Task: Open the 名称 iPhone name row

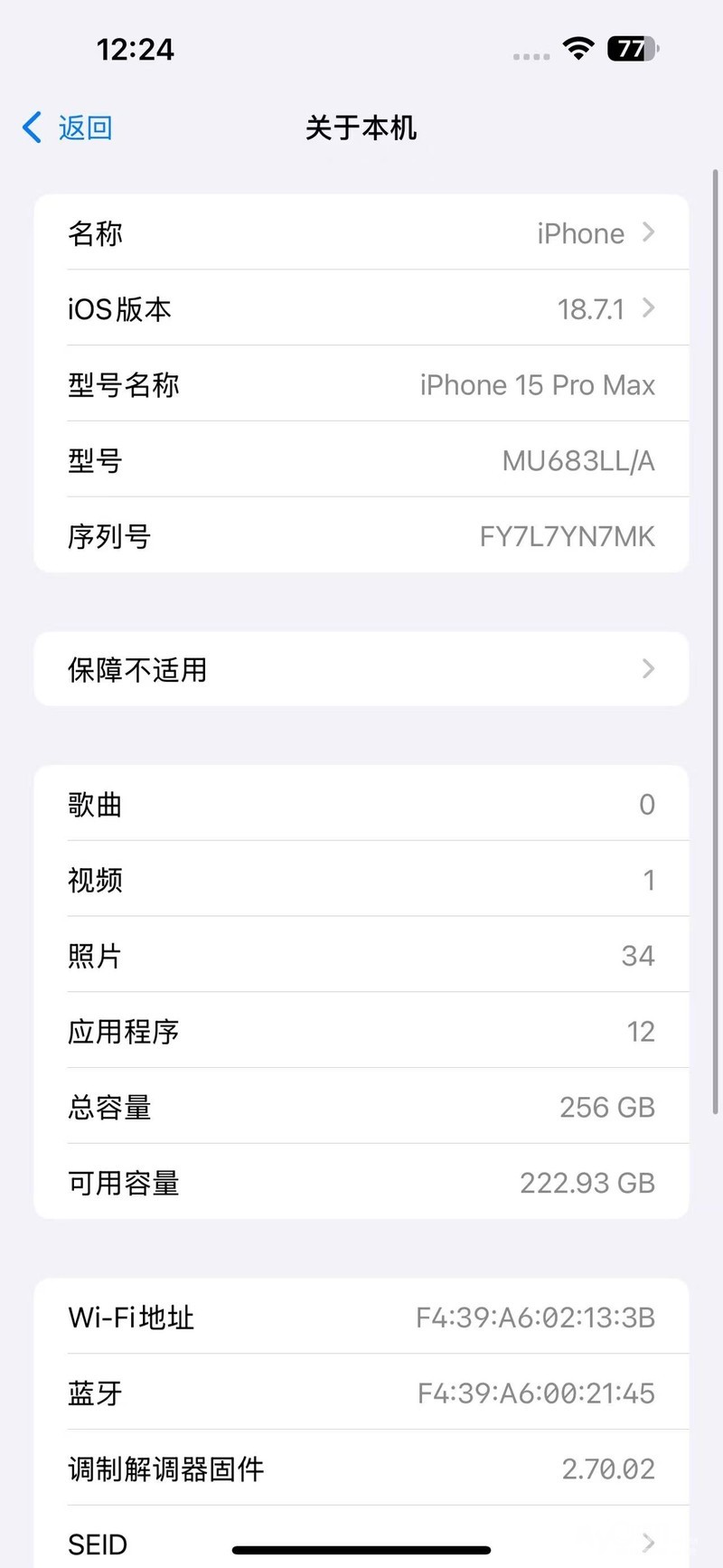Action: tap(361, 233)
